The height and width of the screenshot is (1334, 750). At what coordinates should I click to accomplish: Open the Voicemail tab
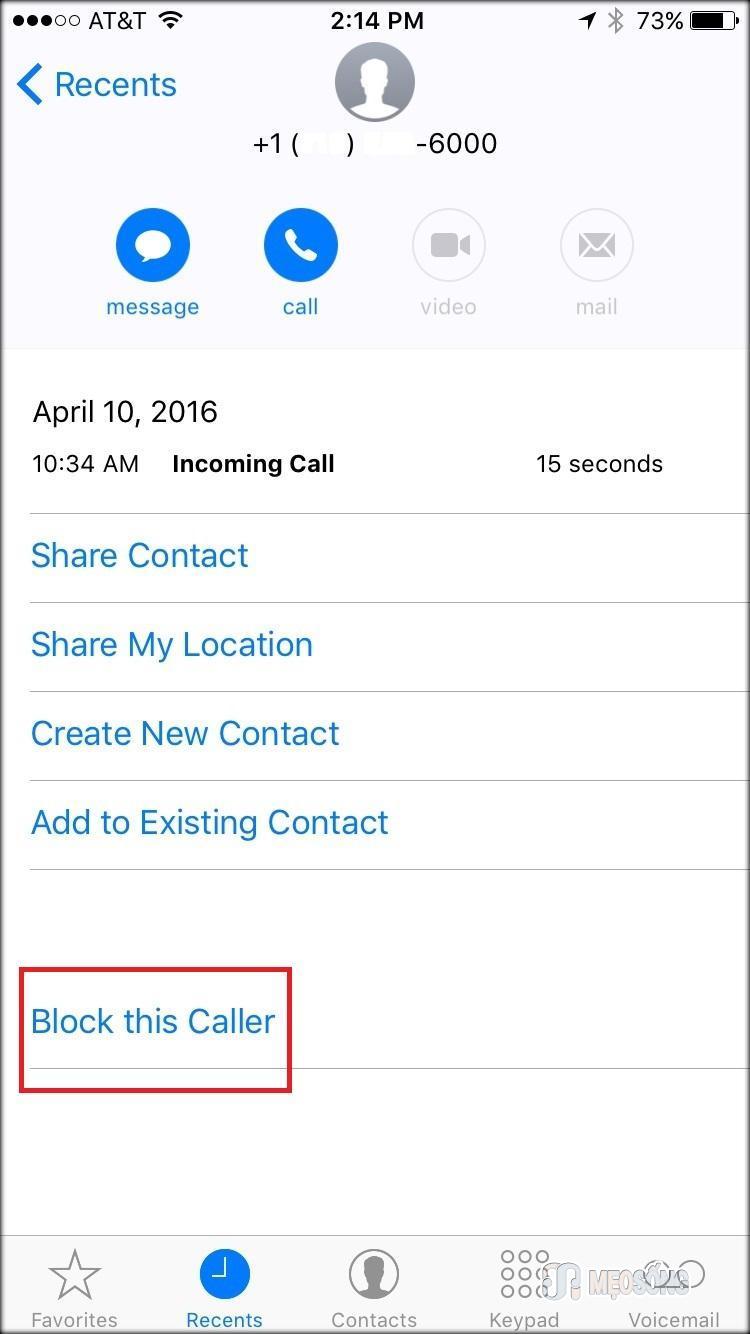(674, 1288)
